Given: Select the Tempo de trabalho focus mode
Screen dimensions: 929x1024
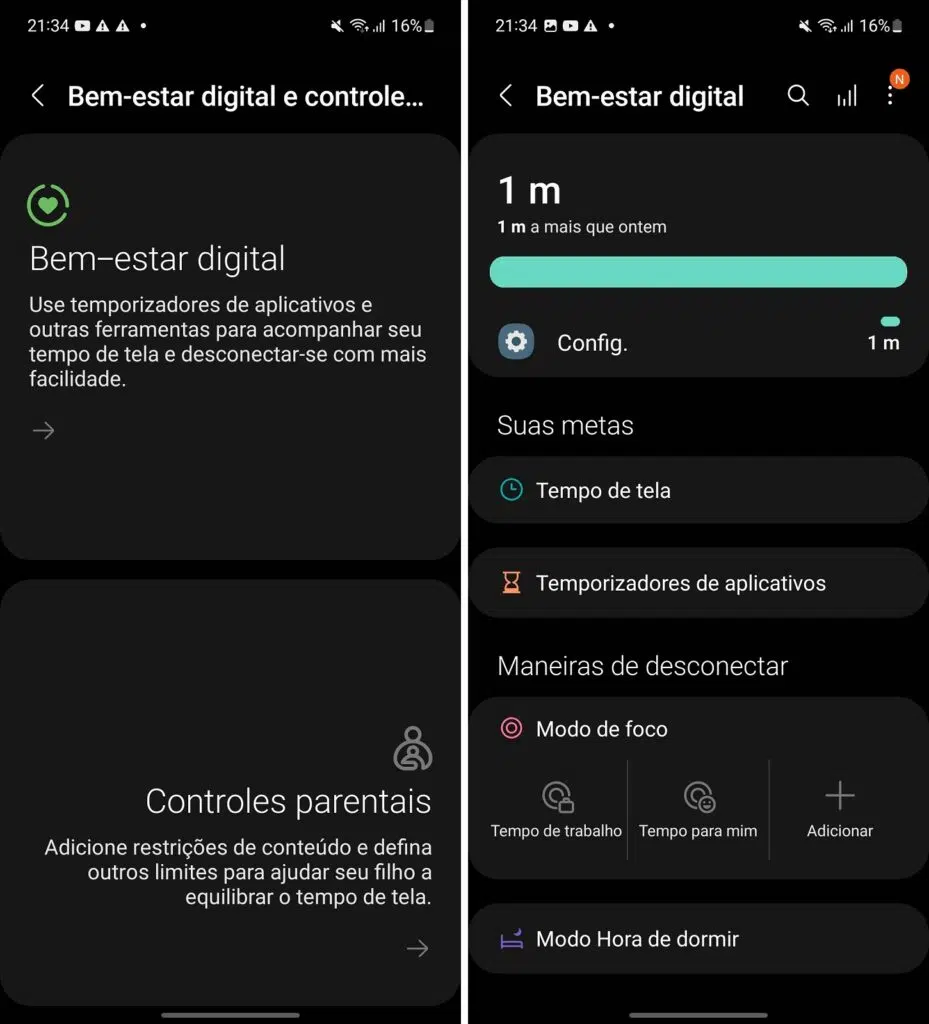Looking at the screenshot, I should 557,810.
